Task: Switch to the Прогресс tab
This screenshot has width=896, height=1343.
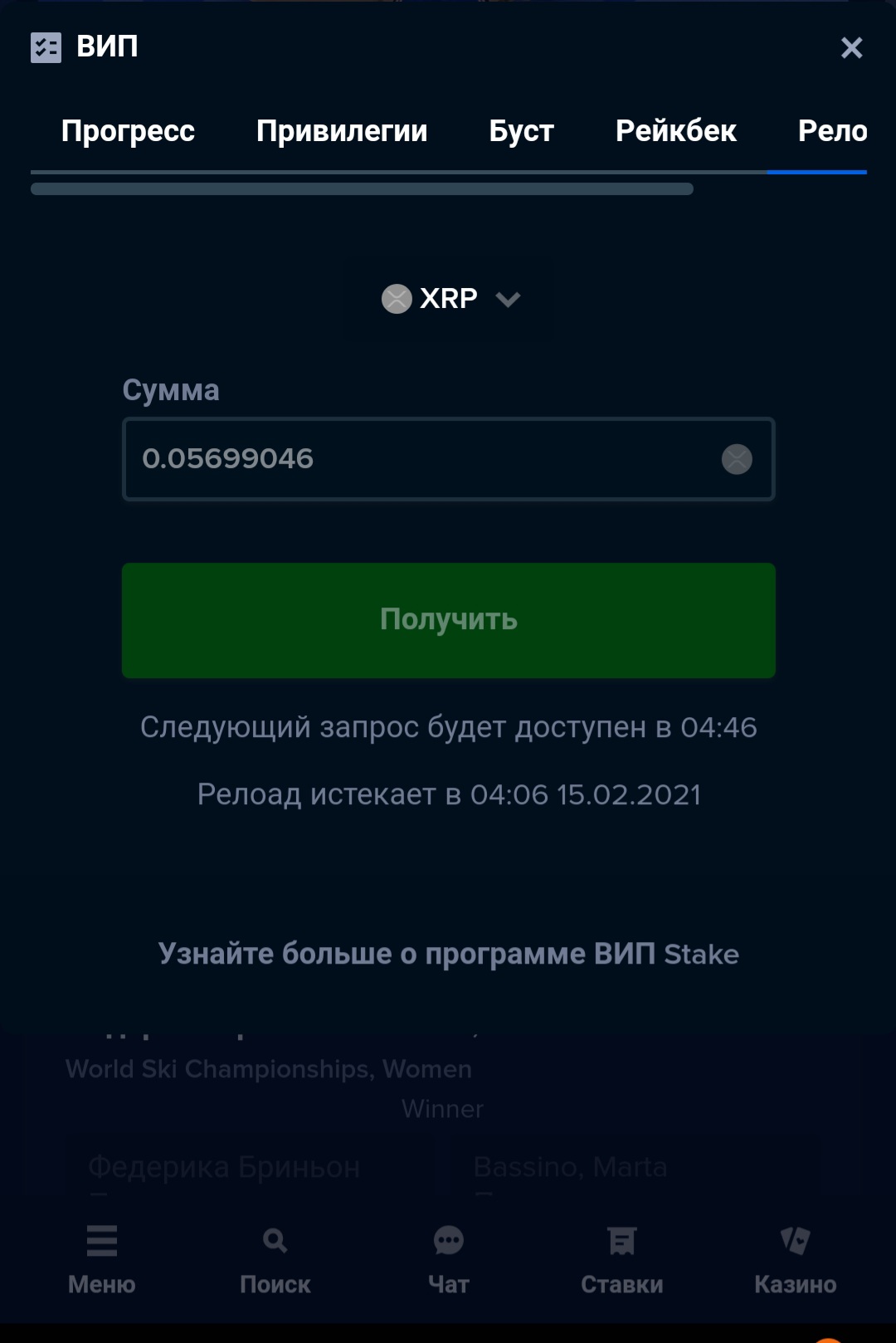Action: 128,131
